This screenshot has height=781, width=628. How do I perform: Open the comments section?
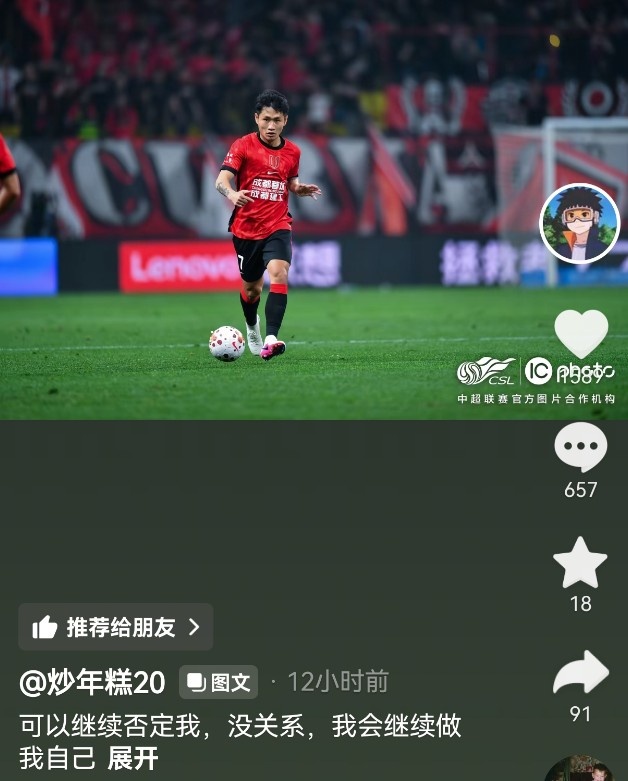tap(581, 448)
